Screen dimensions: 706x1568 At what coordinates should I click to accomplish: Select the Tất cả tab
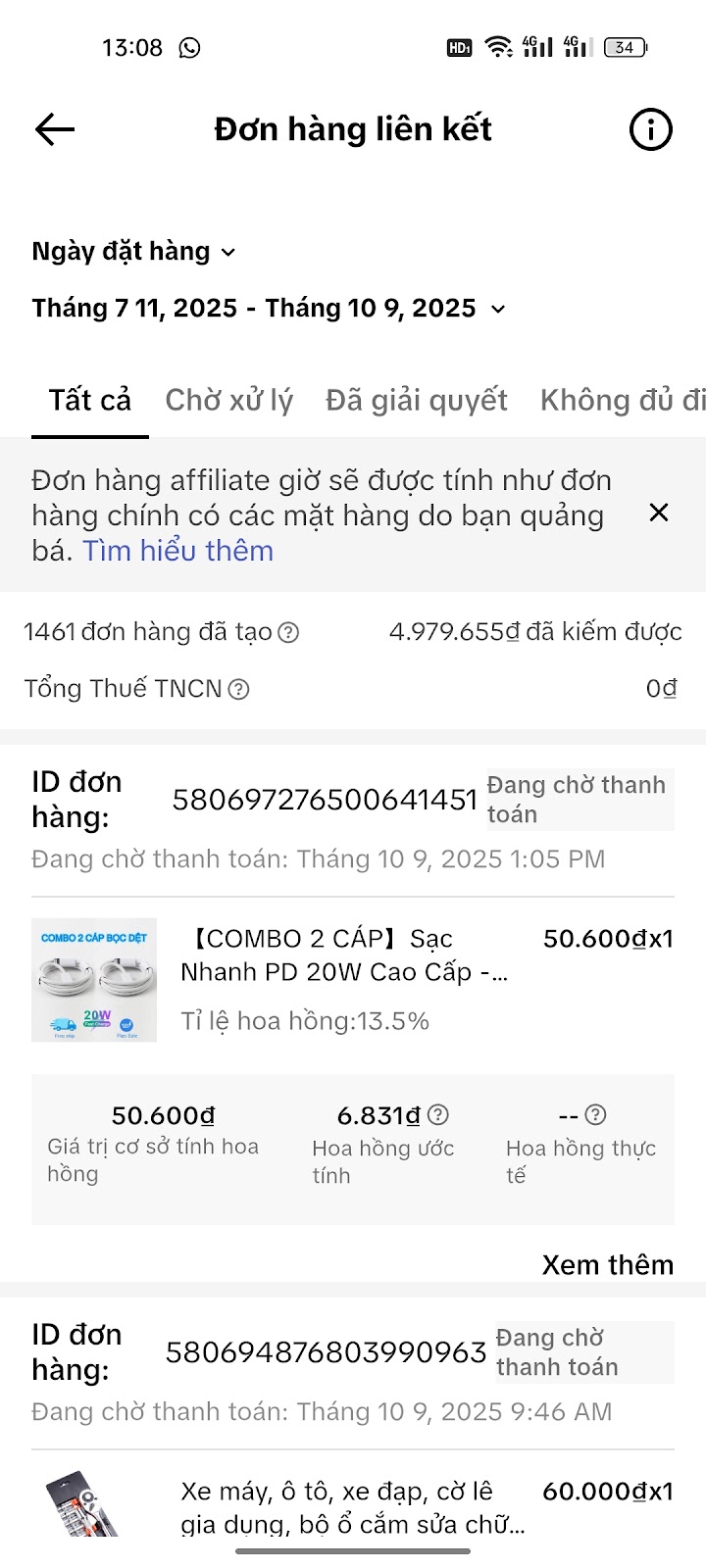[x=90, y=401]
